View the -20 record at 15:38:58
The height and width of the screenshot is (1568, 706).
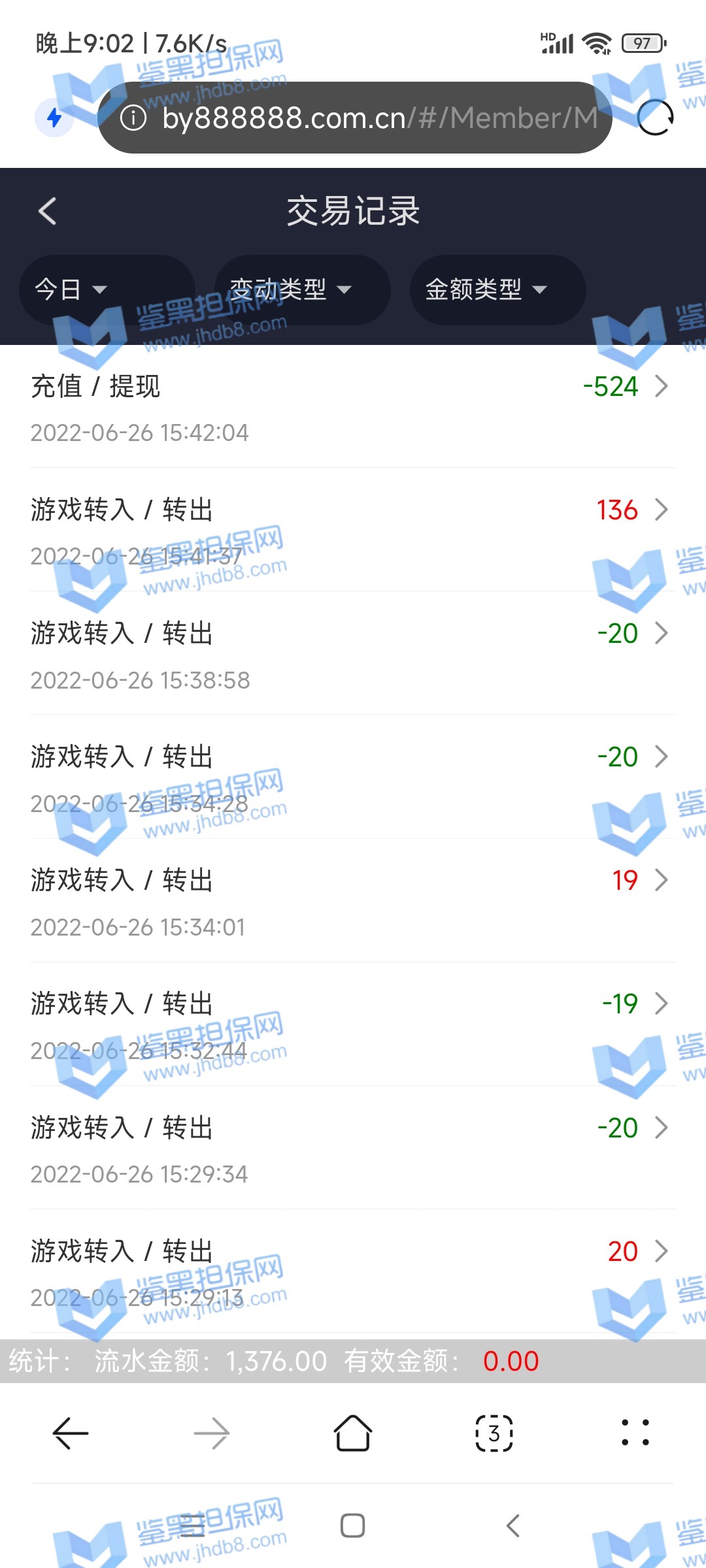click(353, 653)
